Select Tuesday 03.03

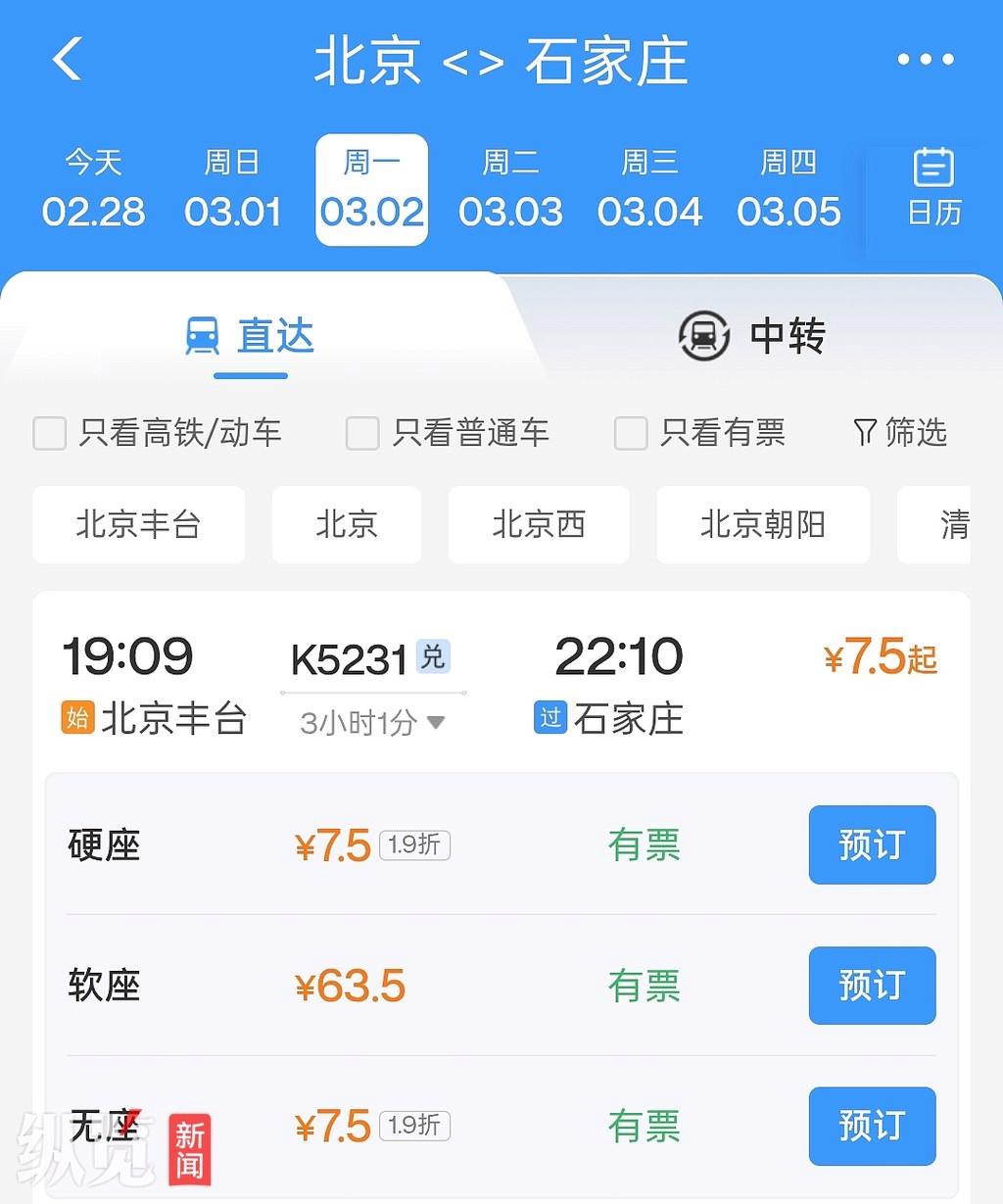[510, 189]
